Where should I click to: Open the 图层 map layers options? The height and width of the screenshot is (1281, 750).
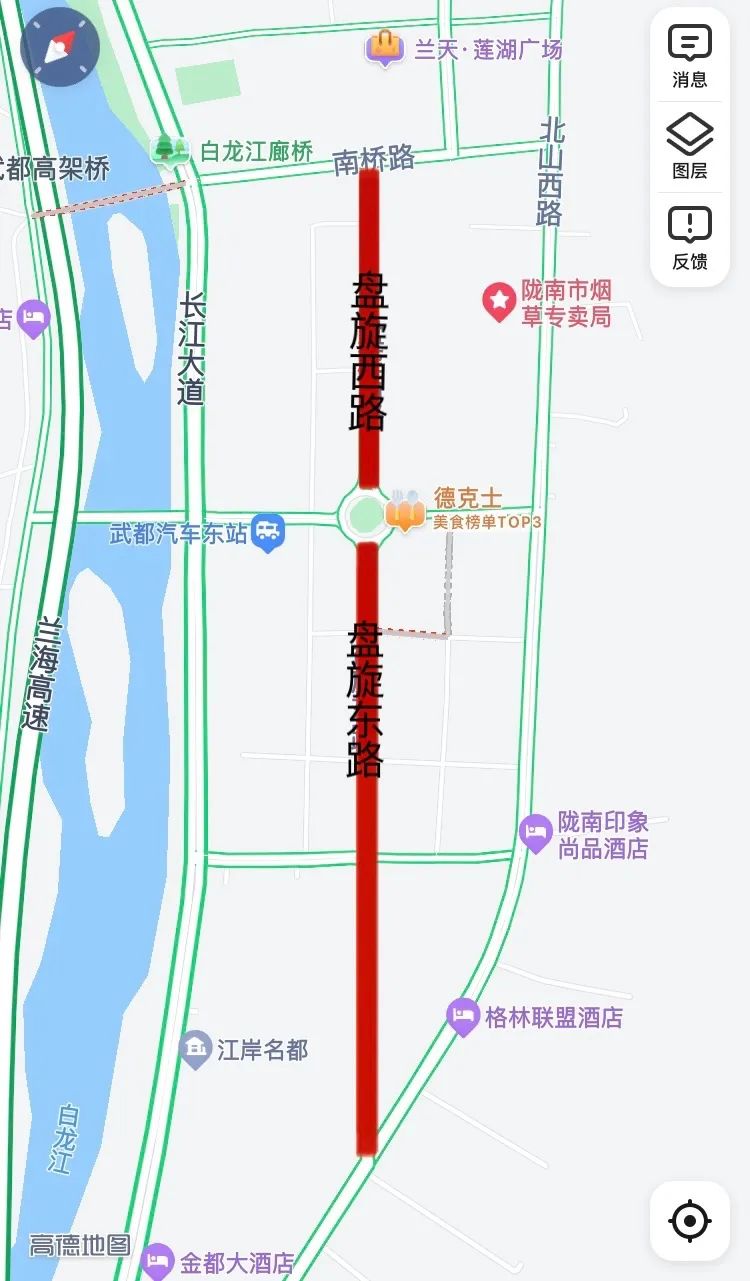(690, 146)
